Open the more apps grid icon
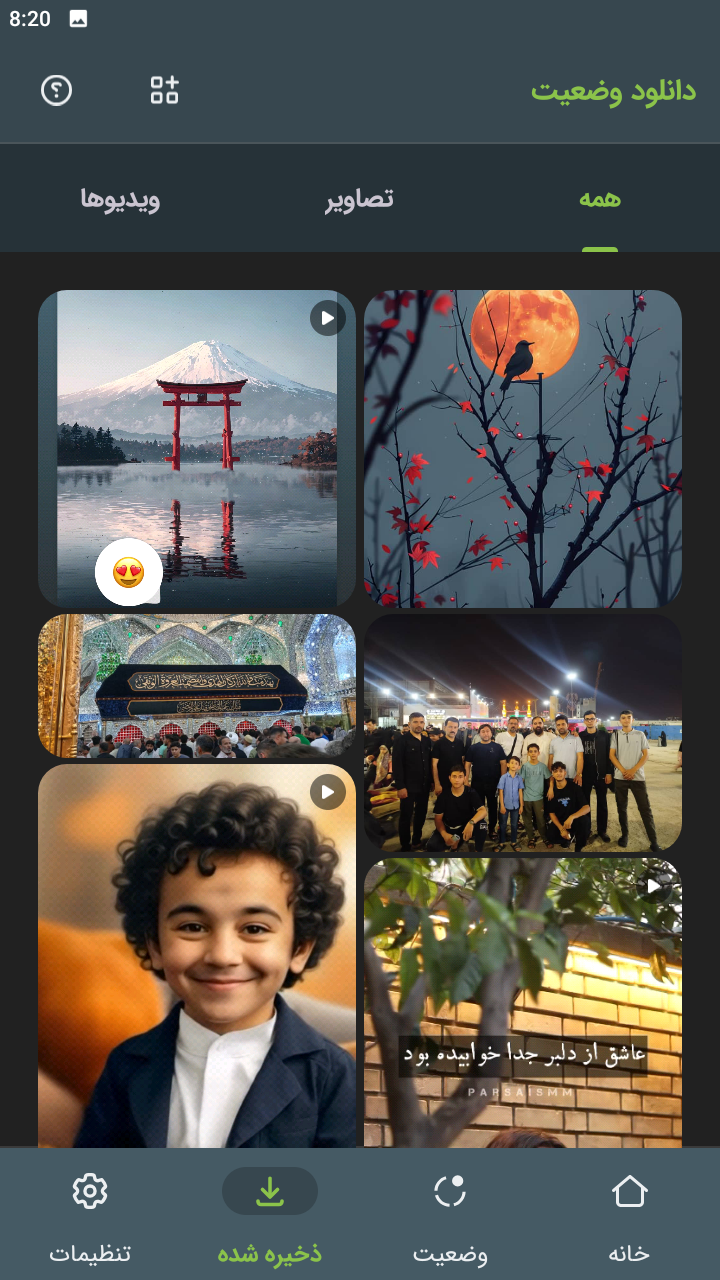The image size is (720, 1280). coord(164,90)
